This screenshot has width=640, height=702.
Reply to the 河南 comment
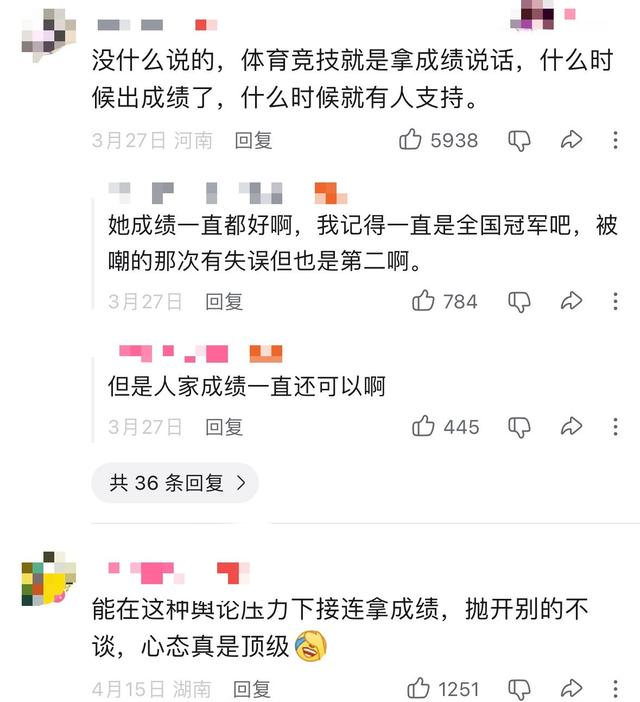point(253,141)
